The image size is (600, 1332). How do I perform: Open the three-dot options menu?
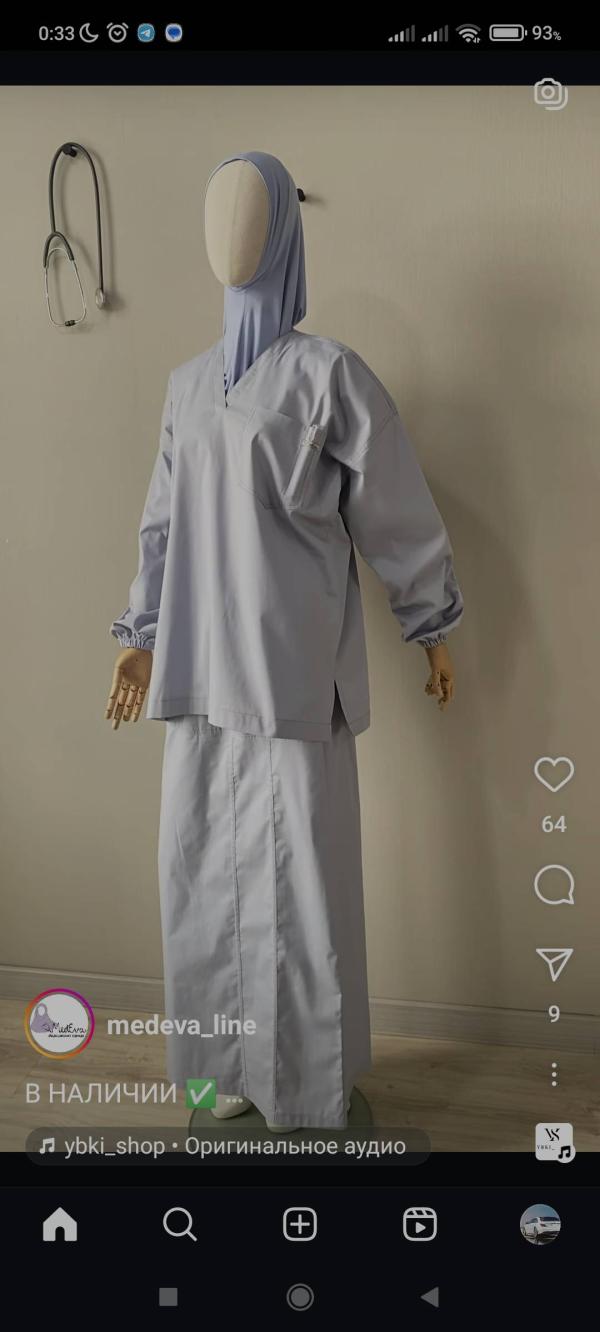[x=553, y=1074]
